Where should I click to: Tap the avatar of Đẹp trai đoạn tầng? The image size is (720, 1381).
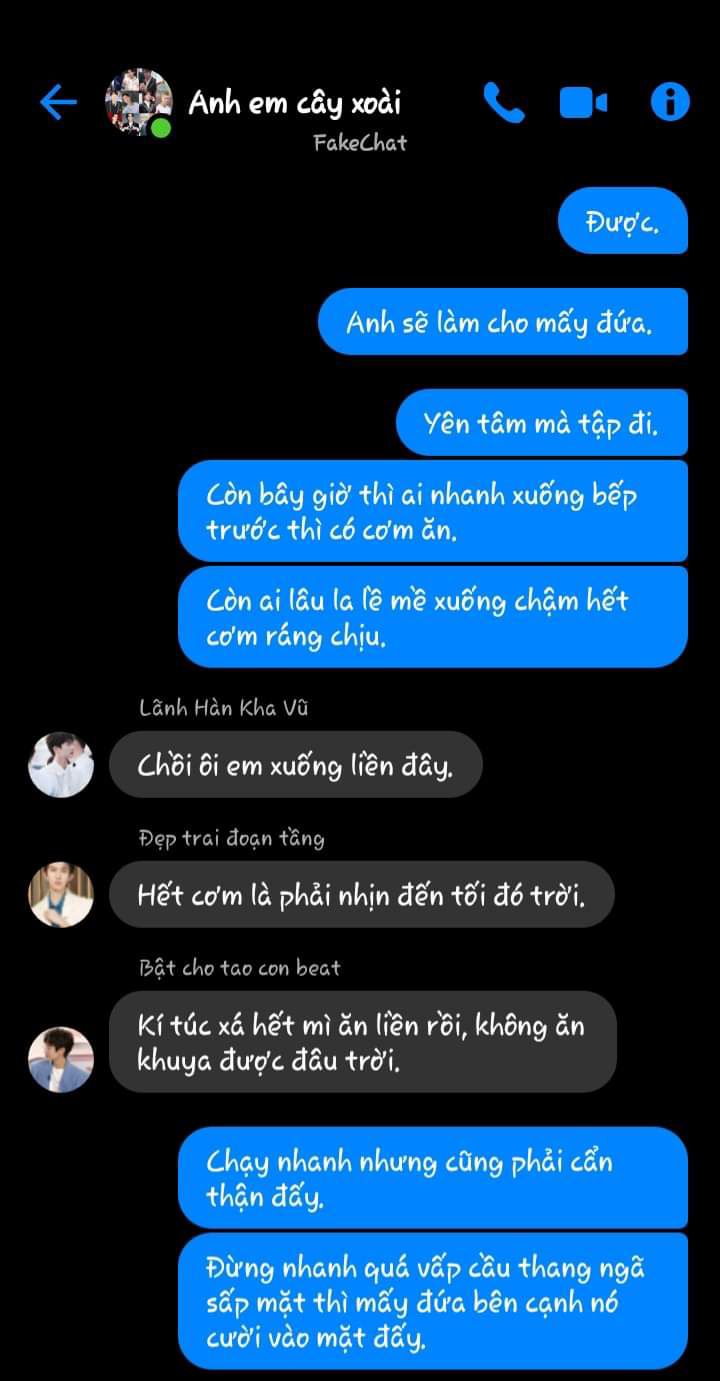pyautogui.click(x=61, y=895)
